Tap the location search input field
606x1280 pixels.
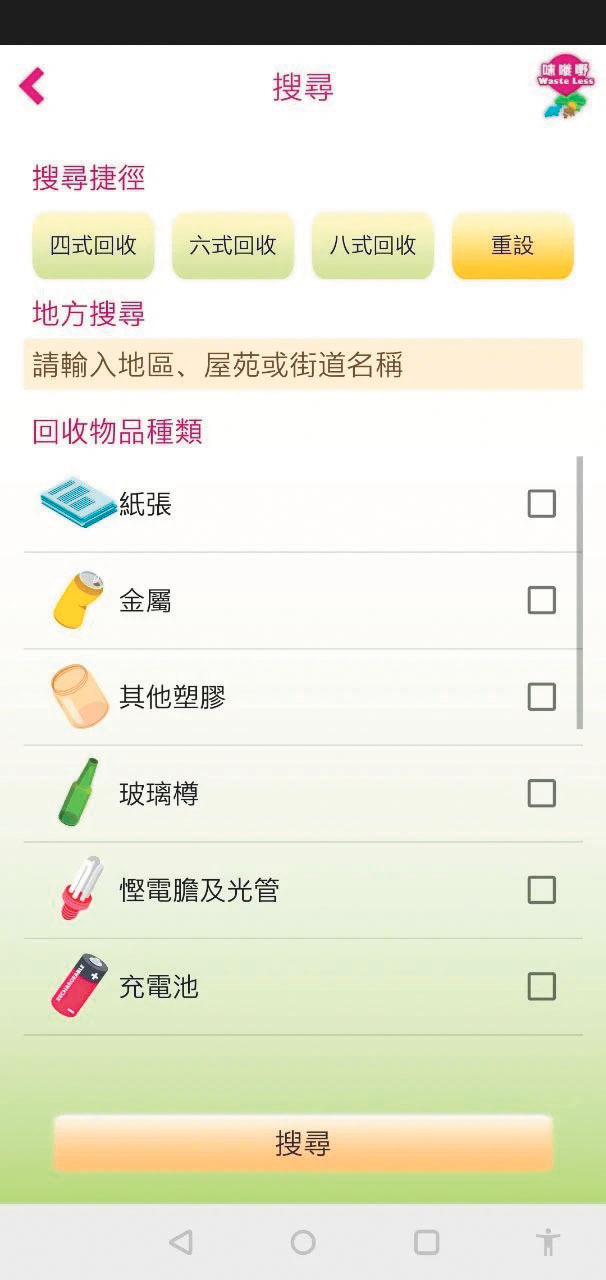[x=303, y=365]
